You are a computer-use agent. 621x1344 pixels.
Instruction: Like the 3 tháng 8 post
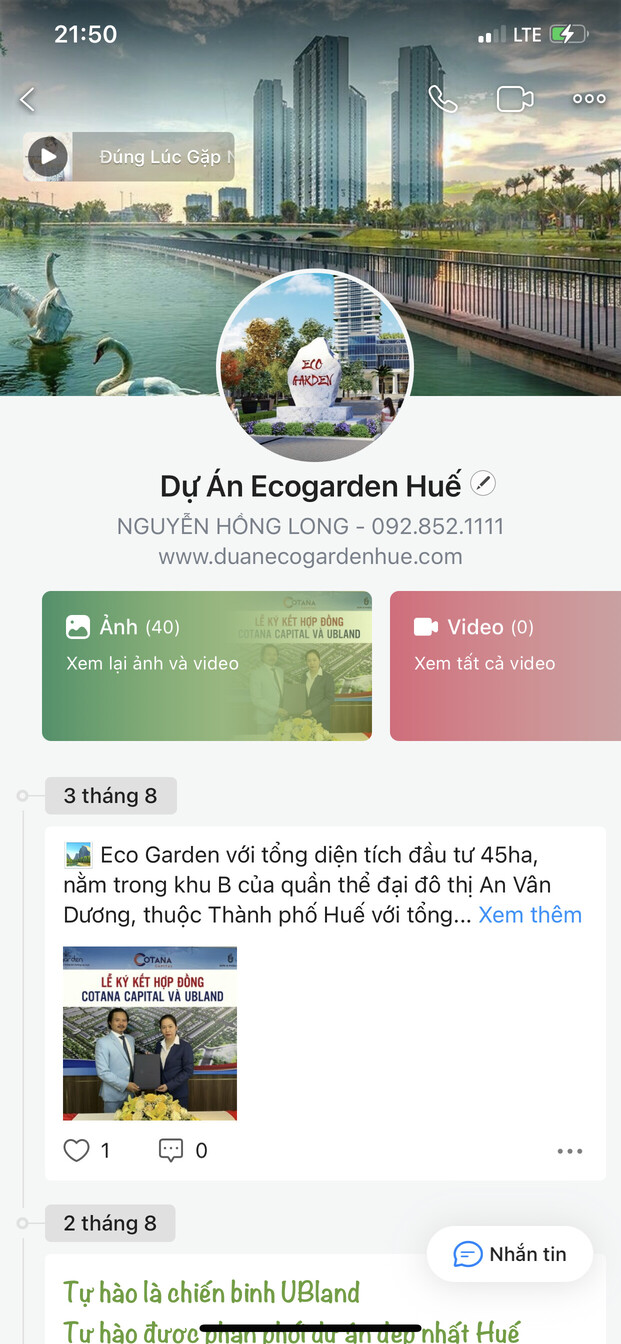[x=78, y=1150]
